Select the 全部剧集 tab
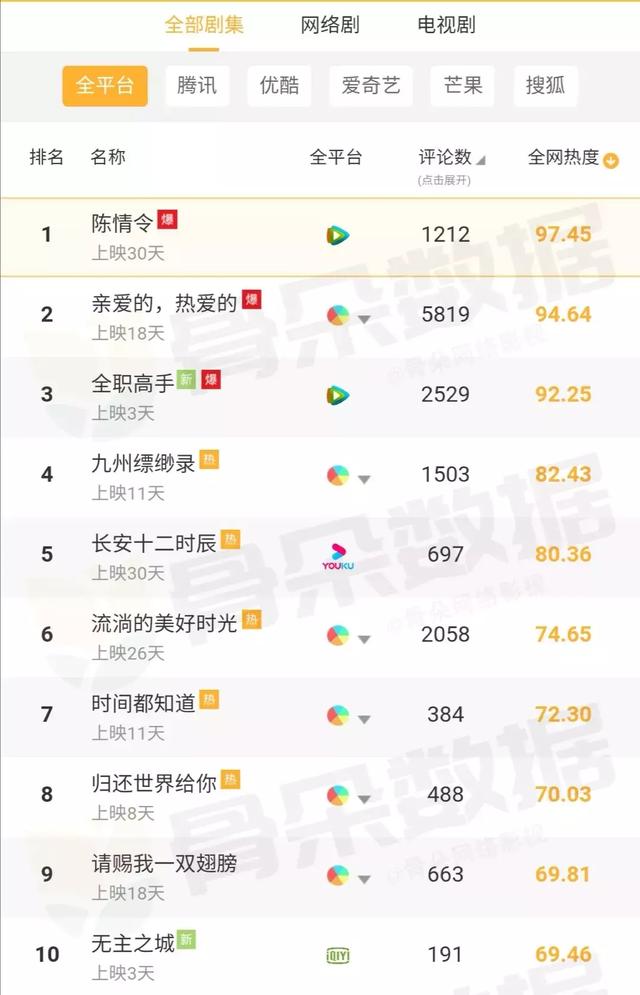Screen dimensions: 640x995 click(204, 25)
